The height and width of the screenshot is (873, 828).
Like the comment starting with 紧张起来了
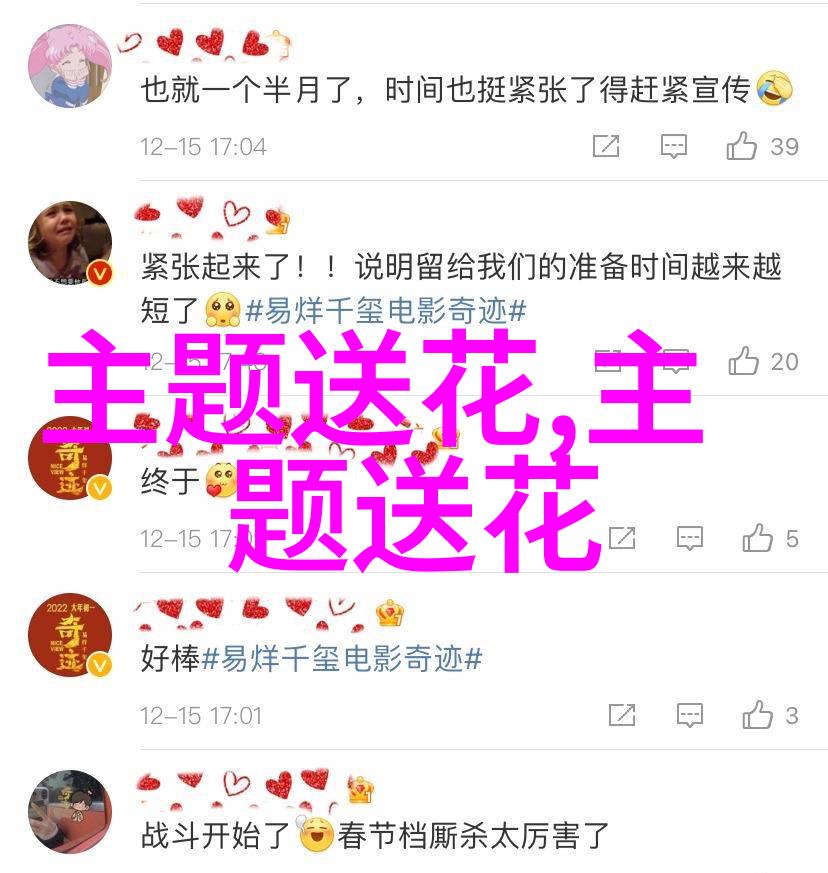click(x=743, y=361)
